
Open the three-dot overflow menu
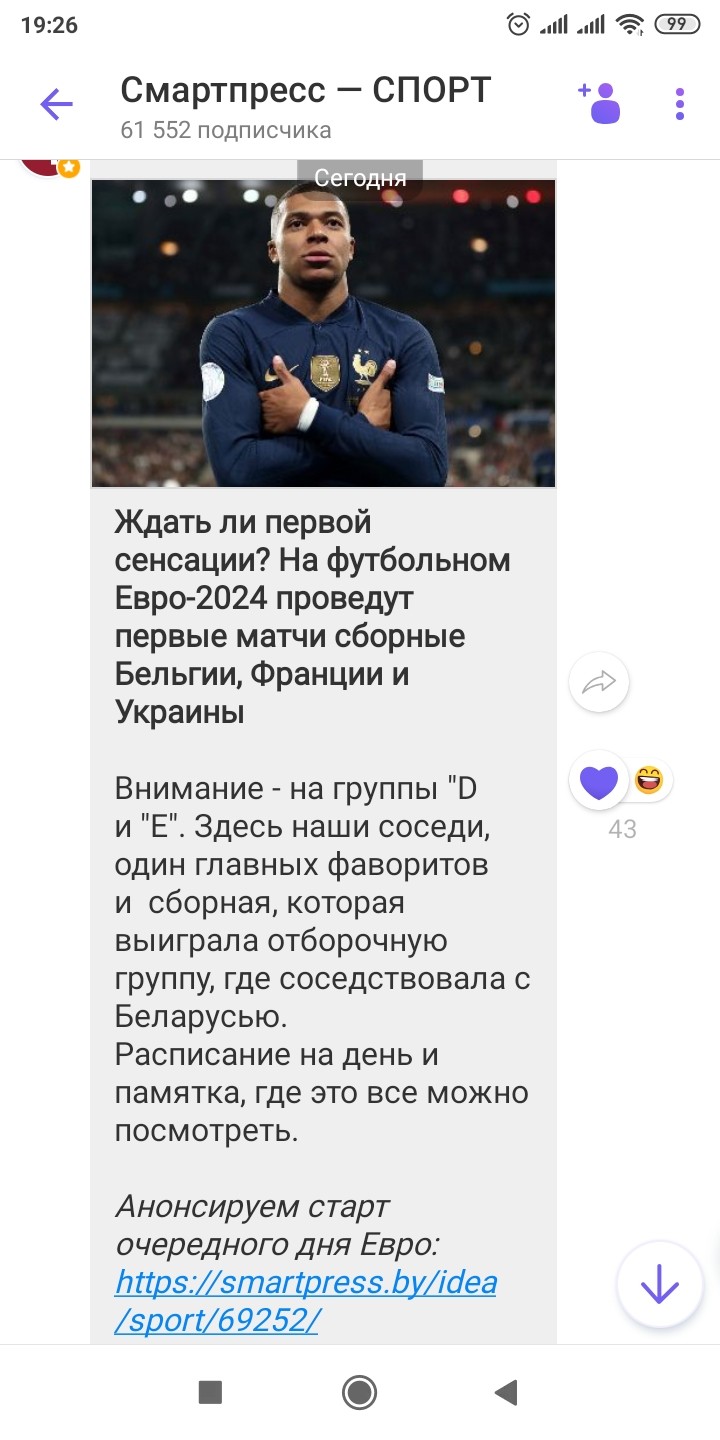[x=680, y=104]
